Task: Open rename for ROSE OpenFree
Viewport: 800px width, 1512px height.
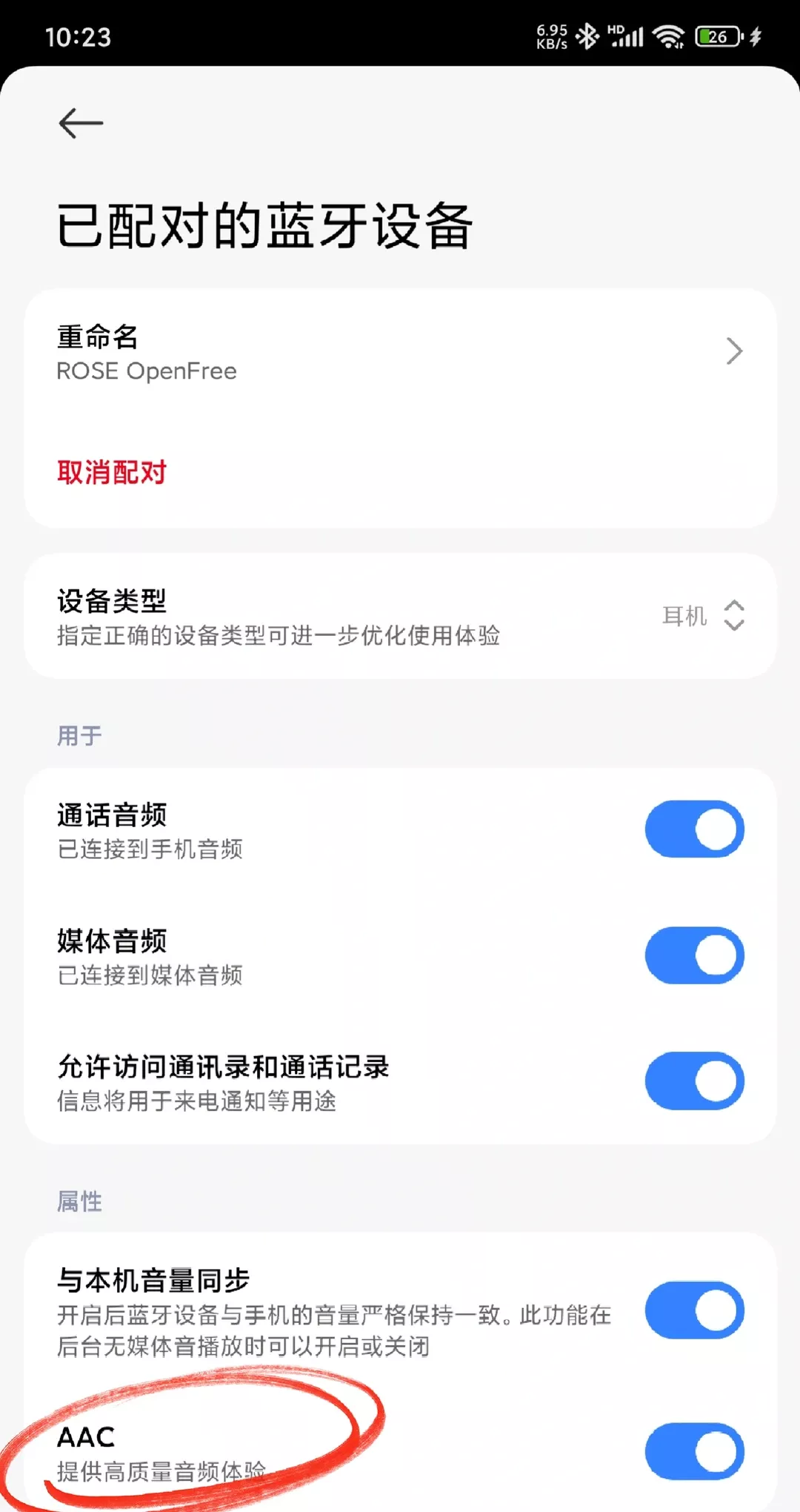Action: (296, 351)
